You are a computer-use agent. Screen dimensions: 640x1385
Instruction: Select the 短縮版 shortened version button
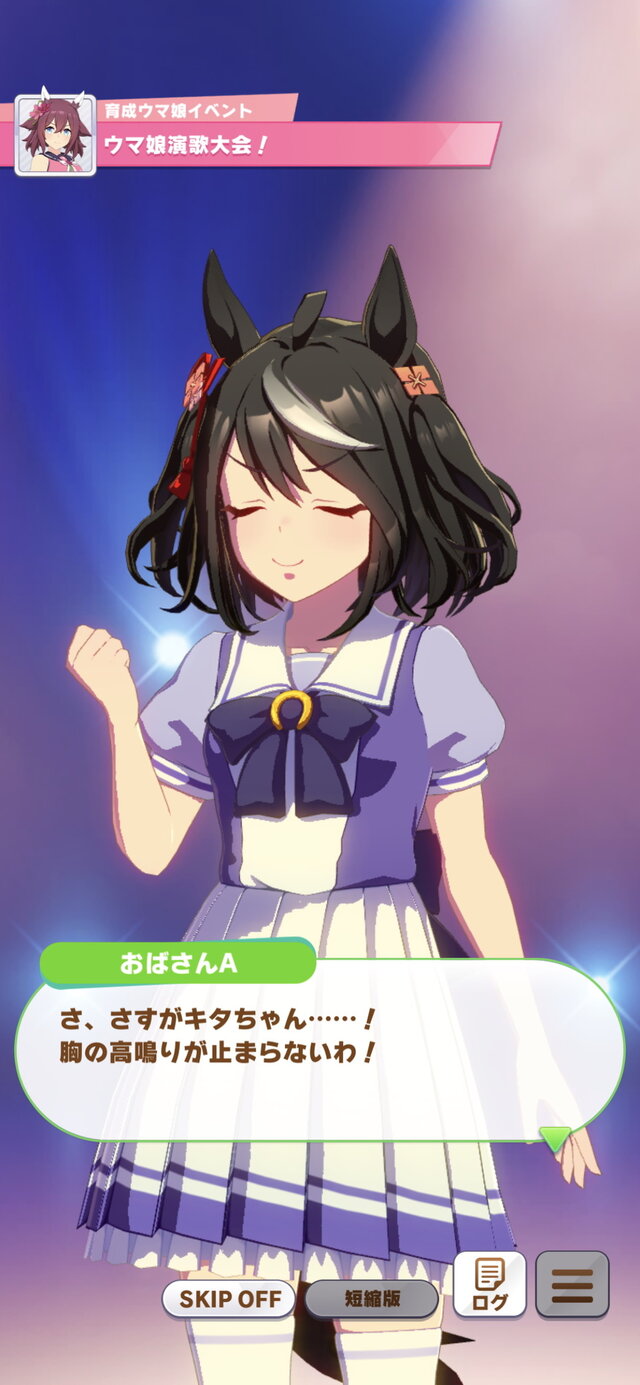point(371,1299)
